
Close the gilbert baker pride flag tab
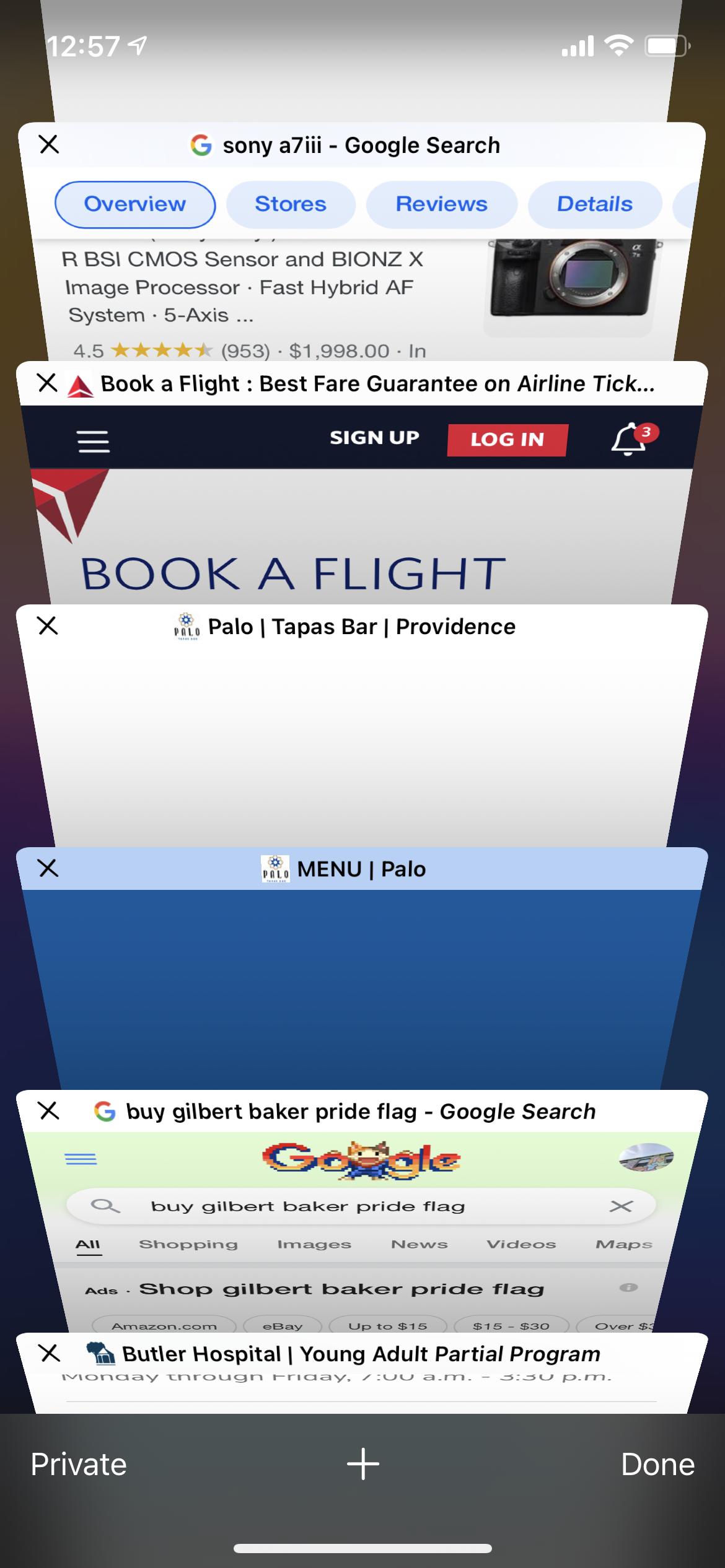tap(49, 1110)
